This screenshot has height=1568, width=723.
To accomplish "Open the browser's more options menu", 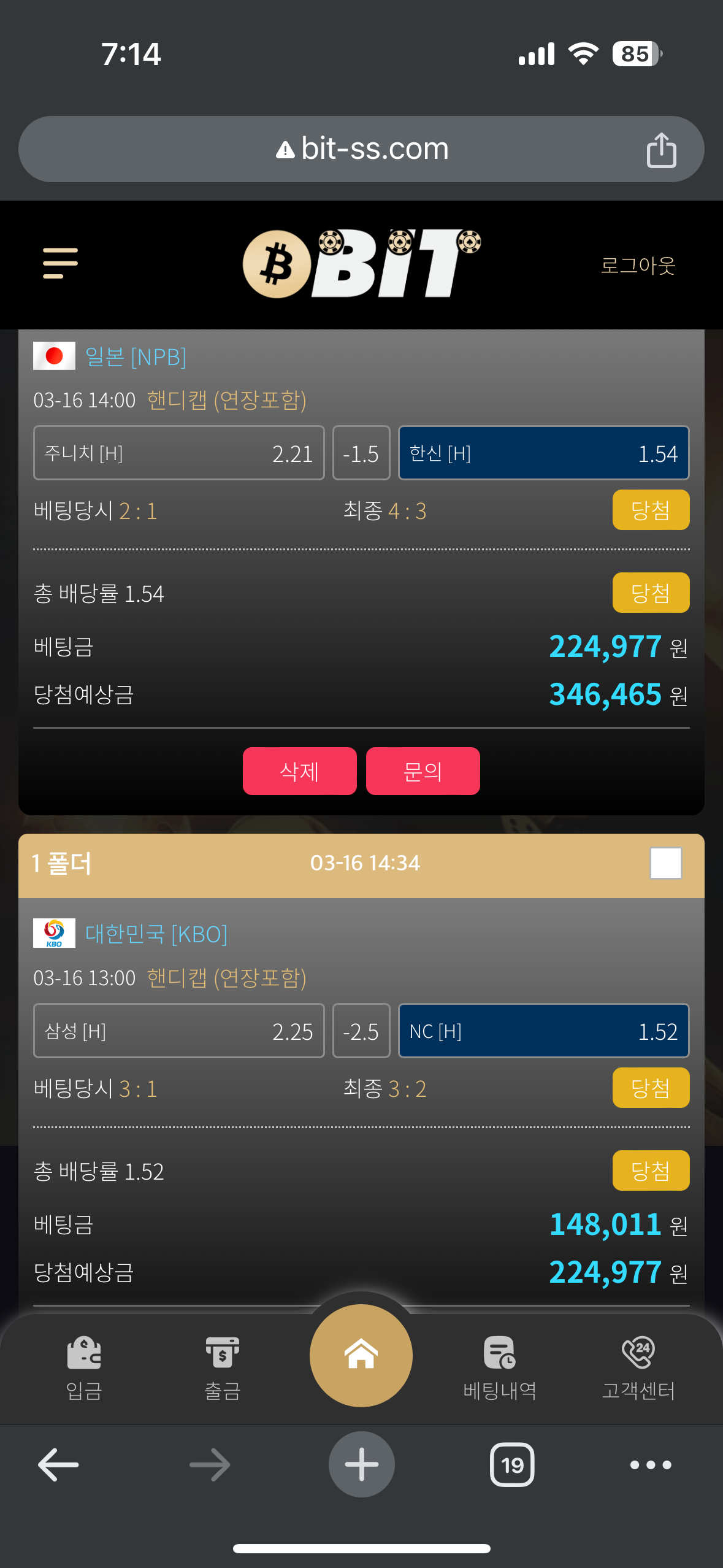I will 651,1465.
